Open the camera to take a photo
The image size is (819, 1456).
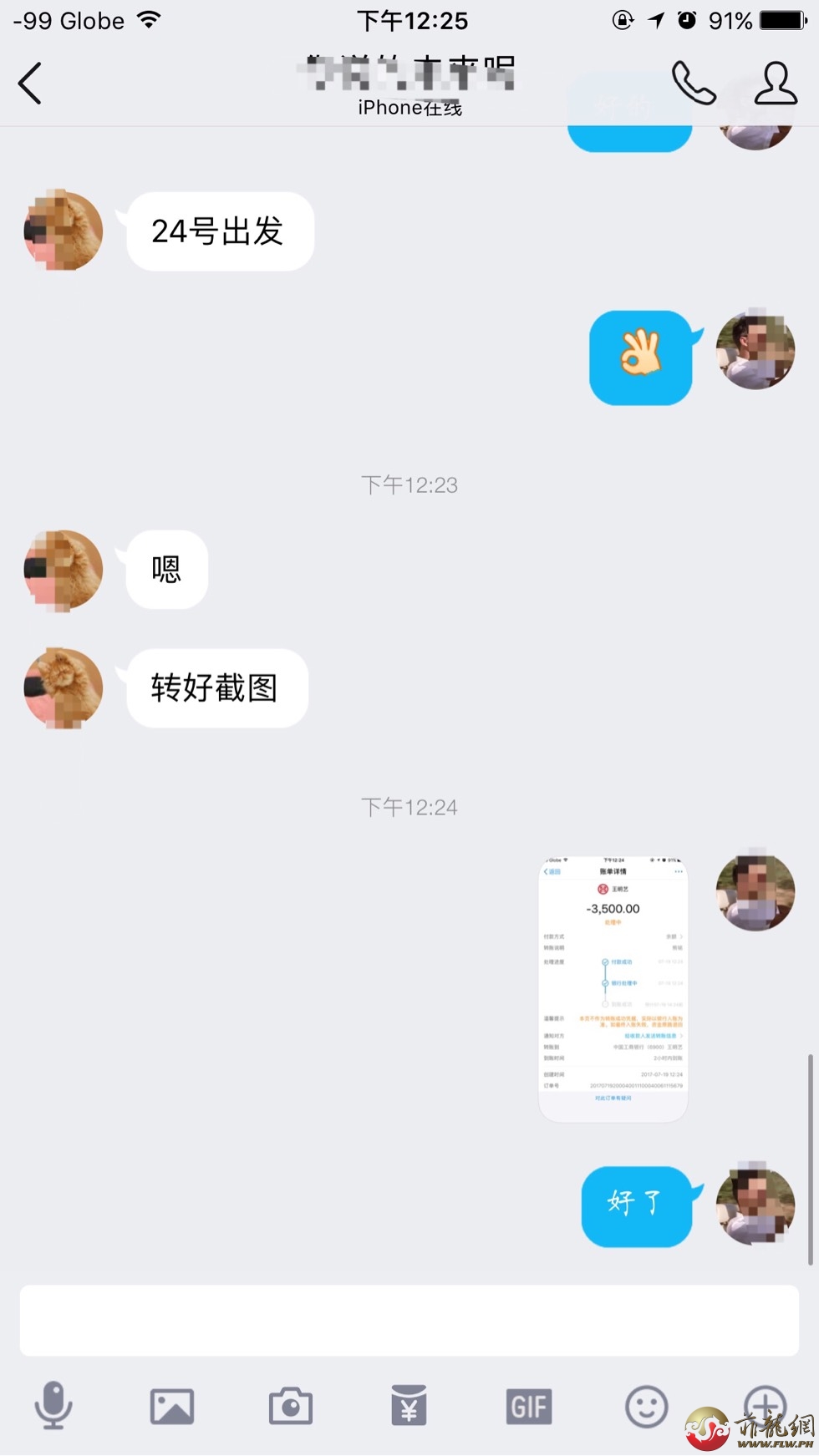(291, 1407)
